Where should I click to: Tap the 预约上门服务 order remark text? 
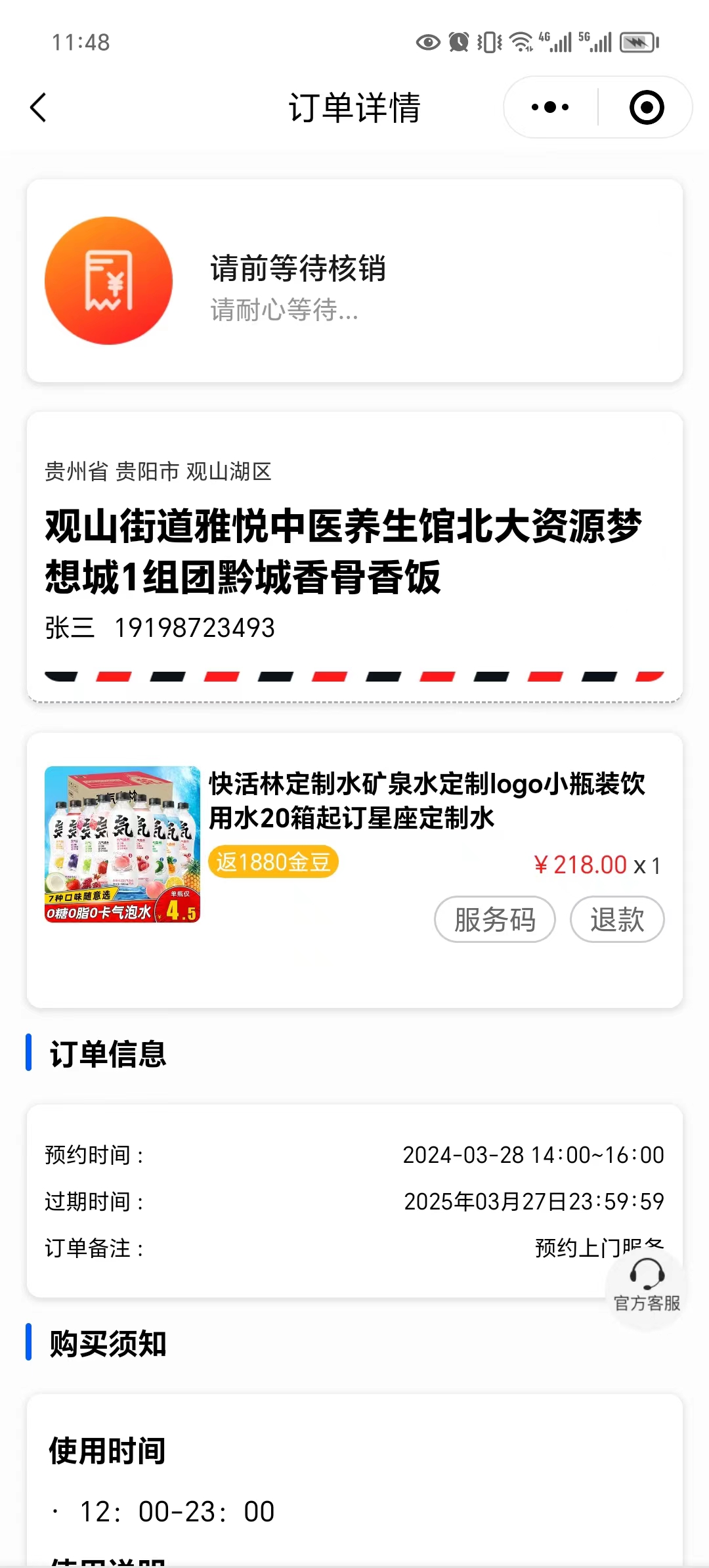(x=599, y=1246)
